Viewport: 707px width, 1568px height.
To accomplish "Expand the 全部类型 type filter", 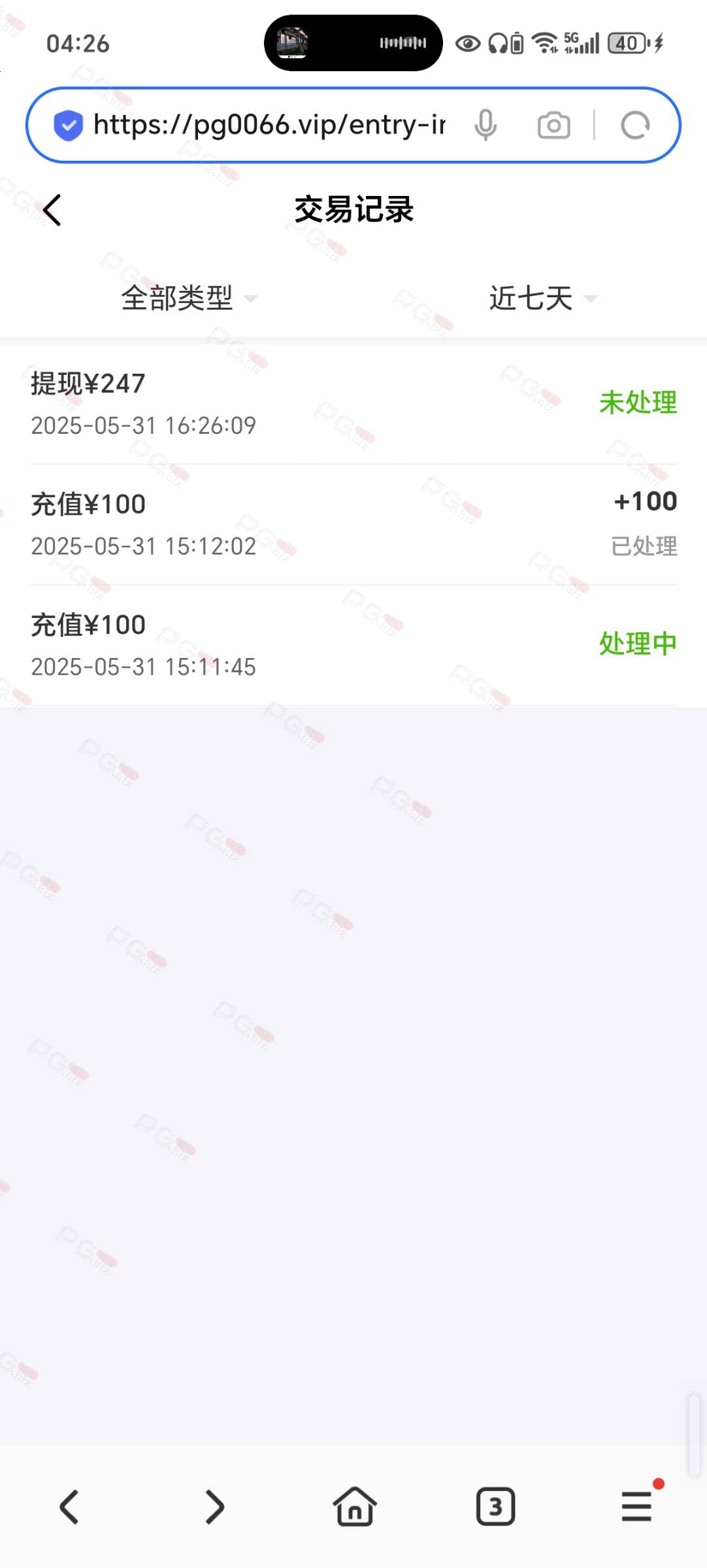I will 189,299.
